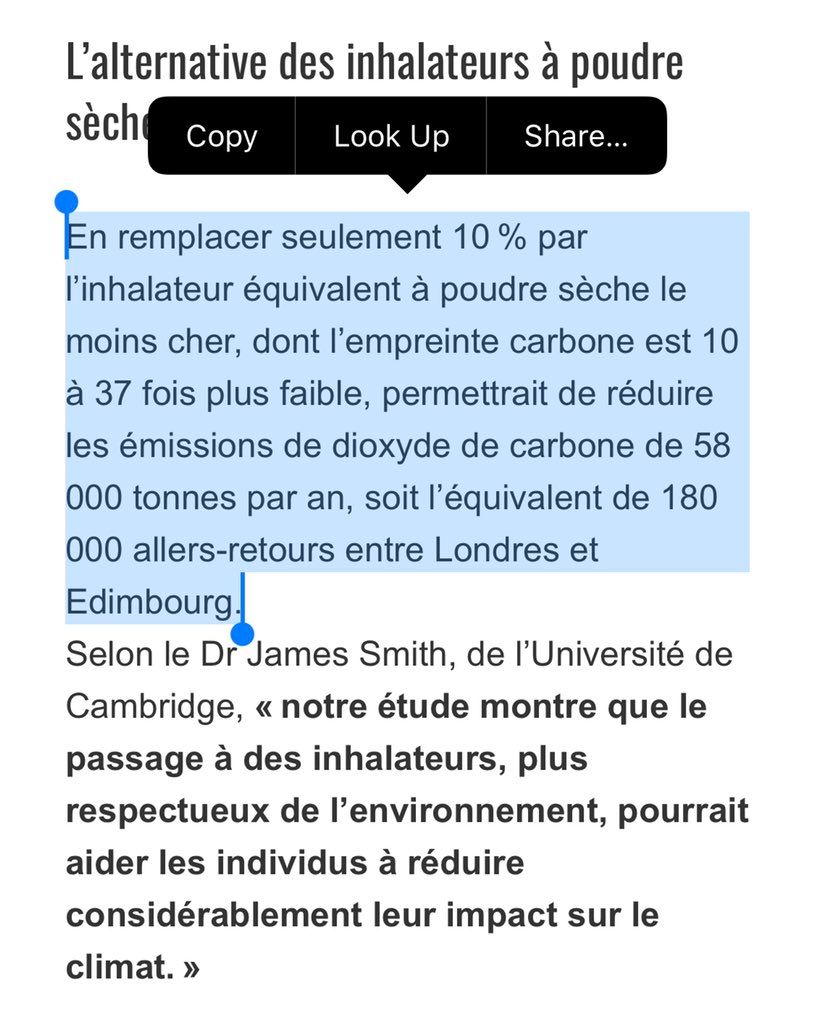Look Up the selected paragraph
814x1024 pixels.
click(x=391, y=137)
